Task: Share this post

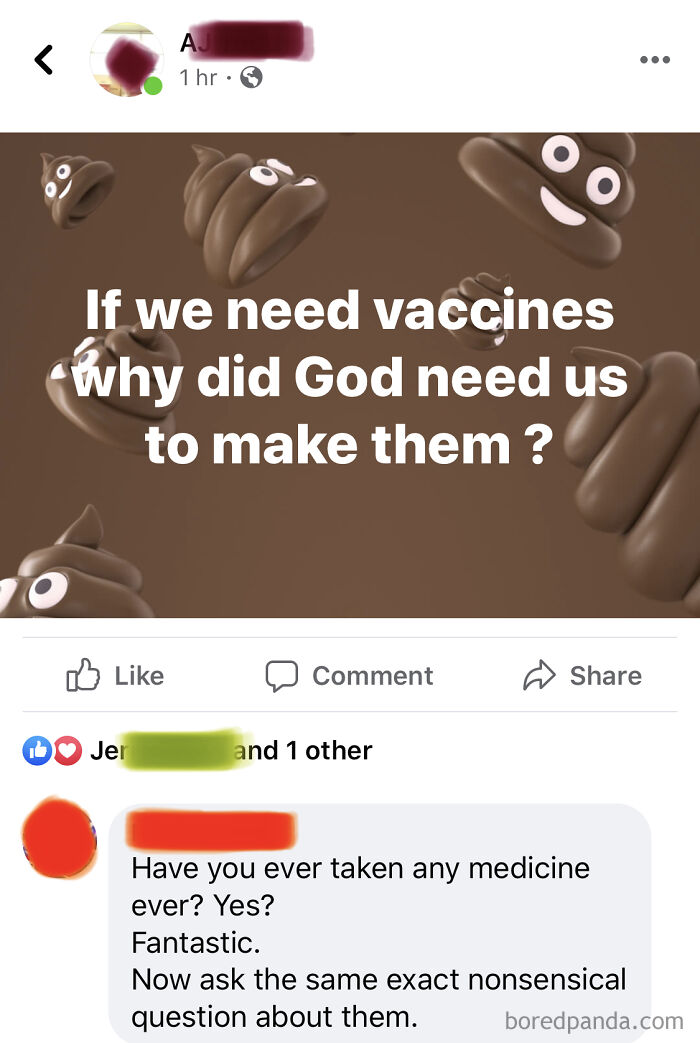Action: click(x=582, y=675)
